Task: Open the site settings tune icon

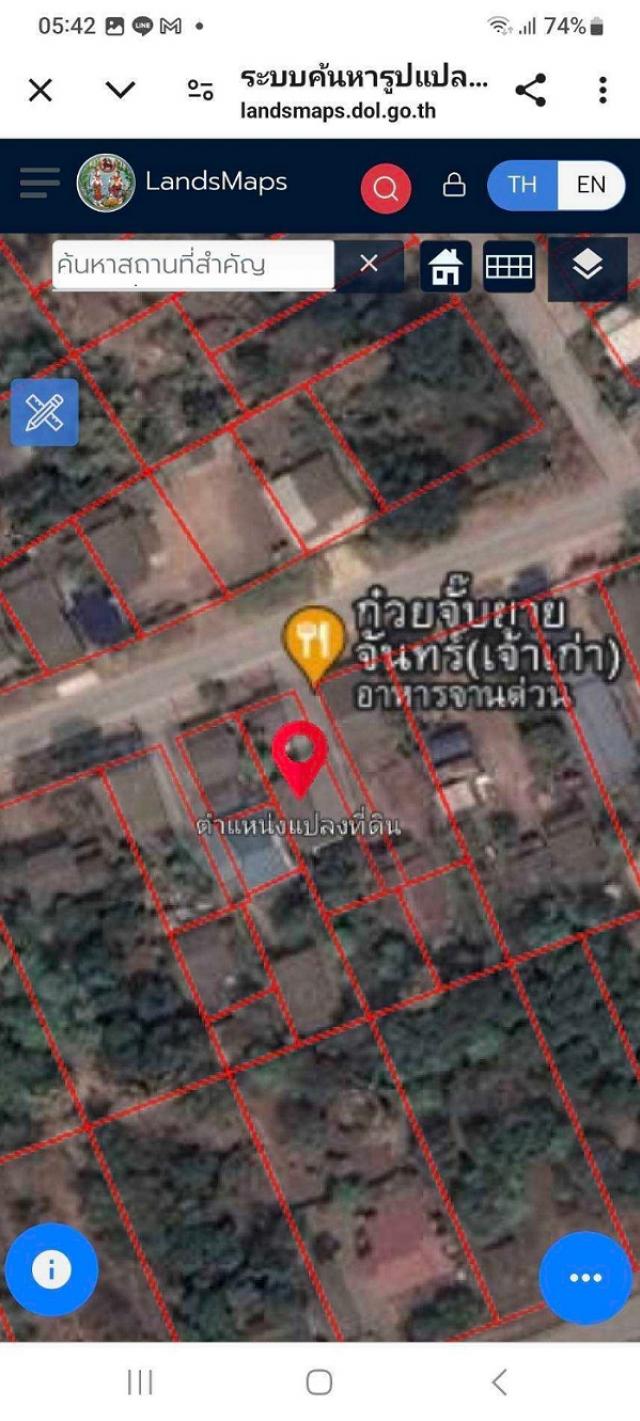Action: (x=200, y=91)
